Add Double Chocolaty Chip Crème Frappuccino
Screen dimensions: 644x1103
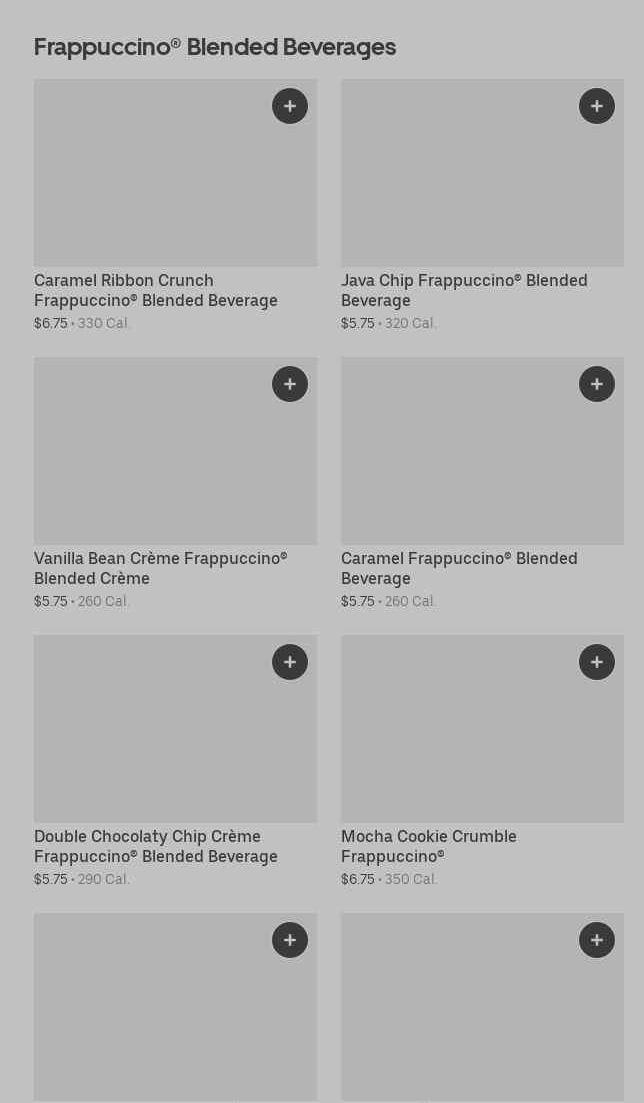point(290,662)
